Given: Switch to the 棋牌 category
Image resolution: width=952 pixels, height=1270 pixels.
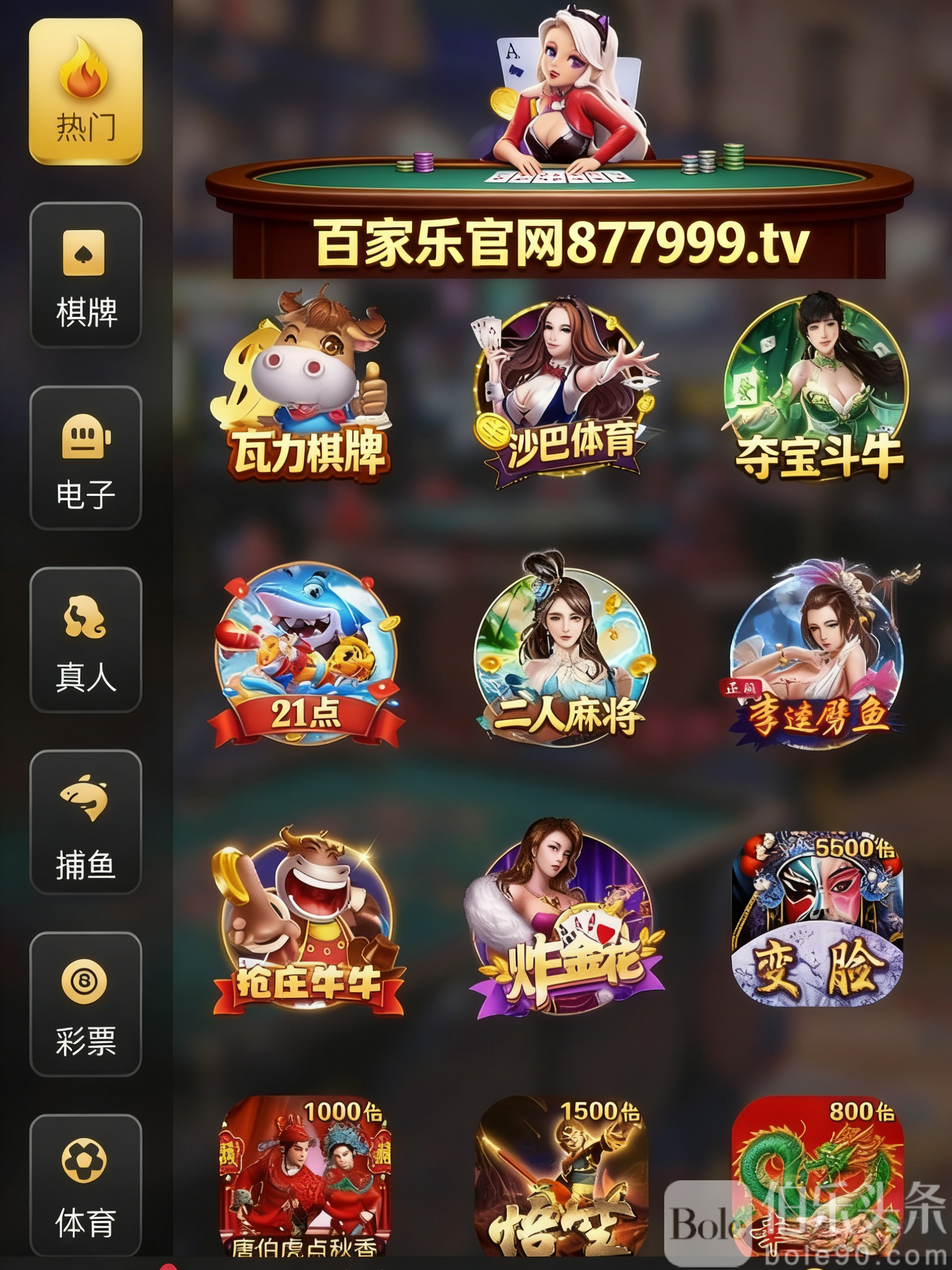Looking at the screenshot, I should click(x=85, y=275).
